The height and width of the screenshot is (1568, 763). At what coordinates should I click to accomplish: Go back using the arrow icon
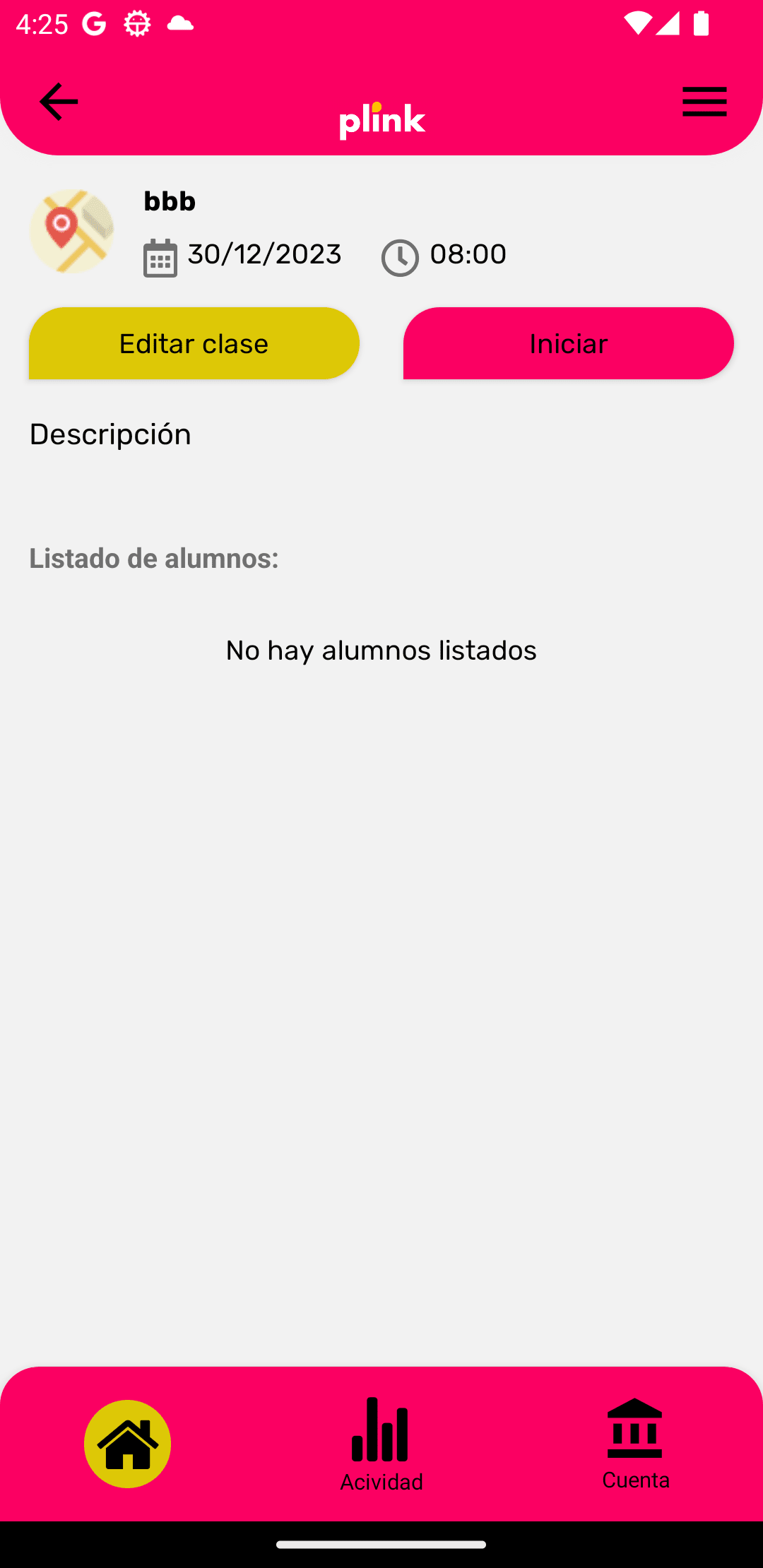(x=59, y=102)
